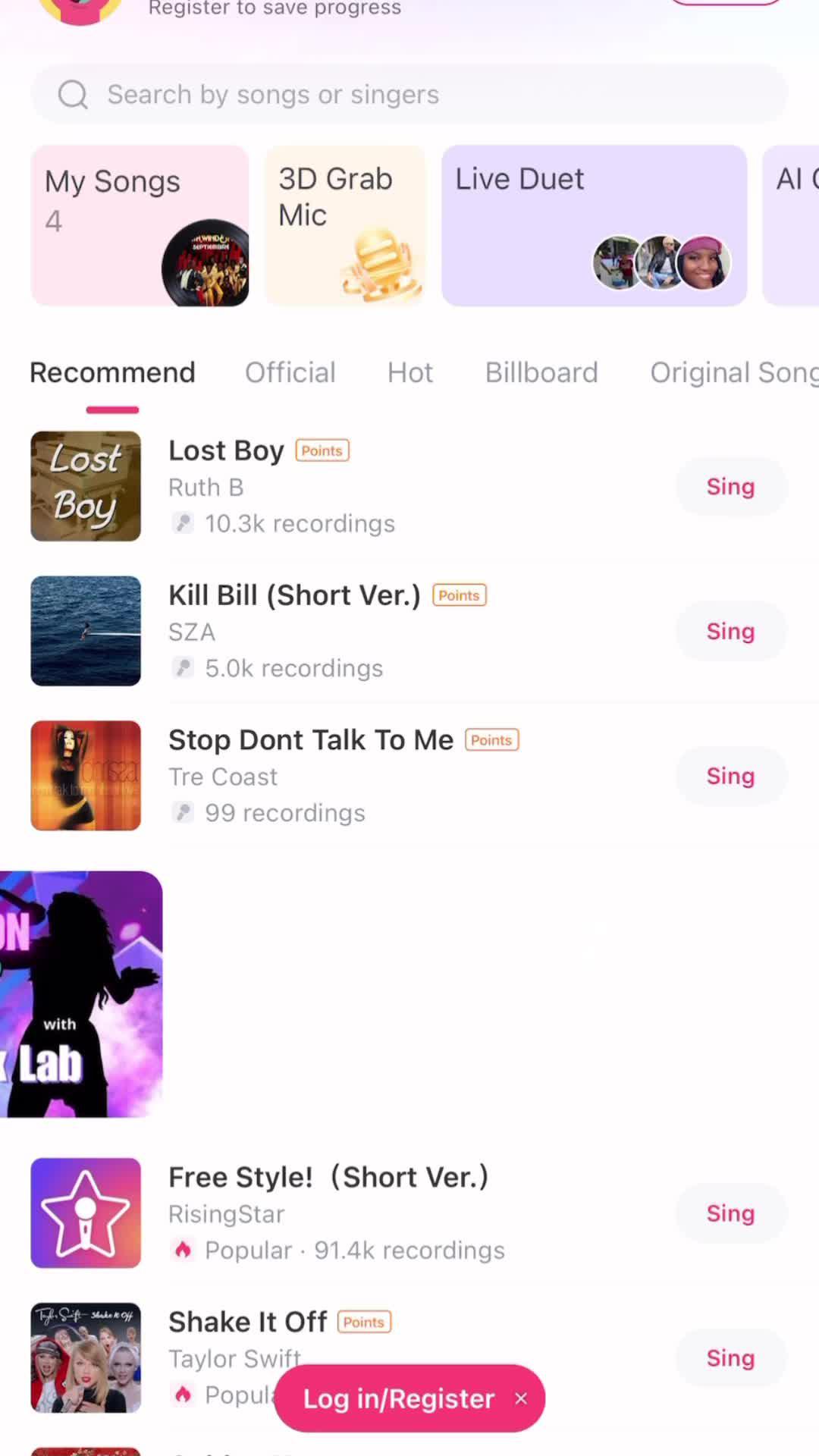Dismiss the Log in/Register banner
This screenshot has height=1456, width=819.
click(521, 1399)
